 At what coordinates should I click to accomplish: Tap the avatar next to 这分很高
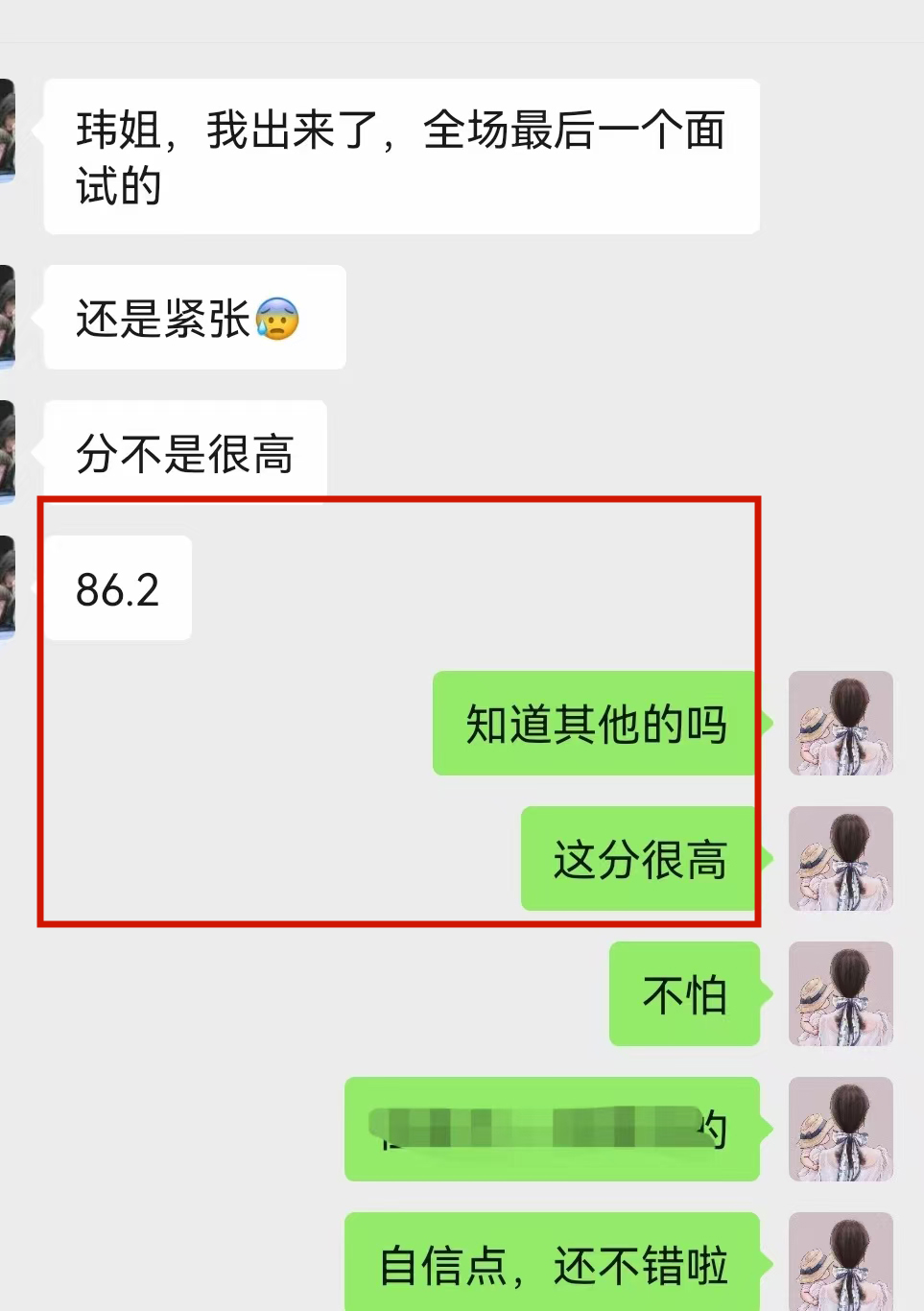[x=841, y=859]
